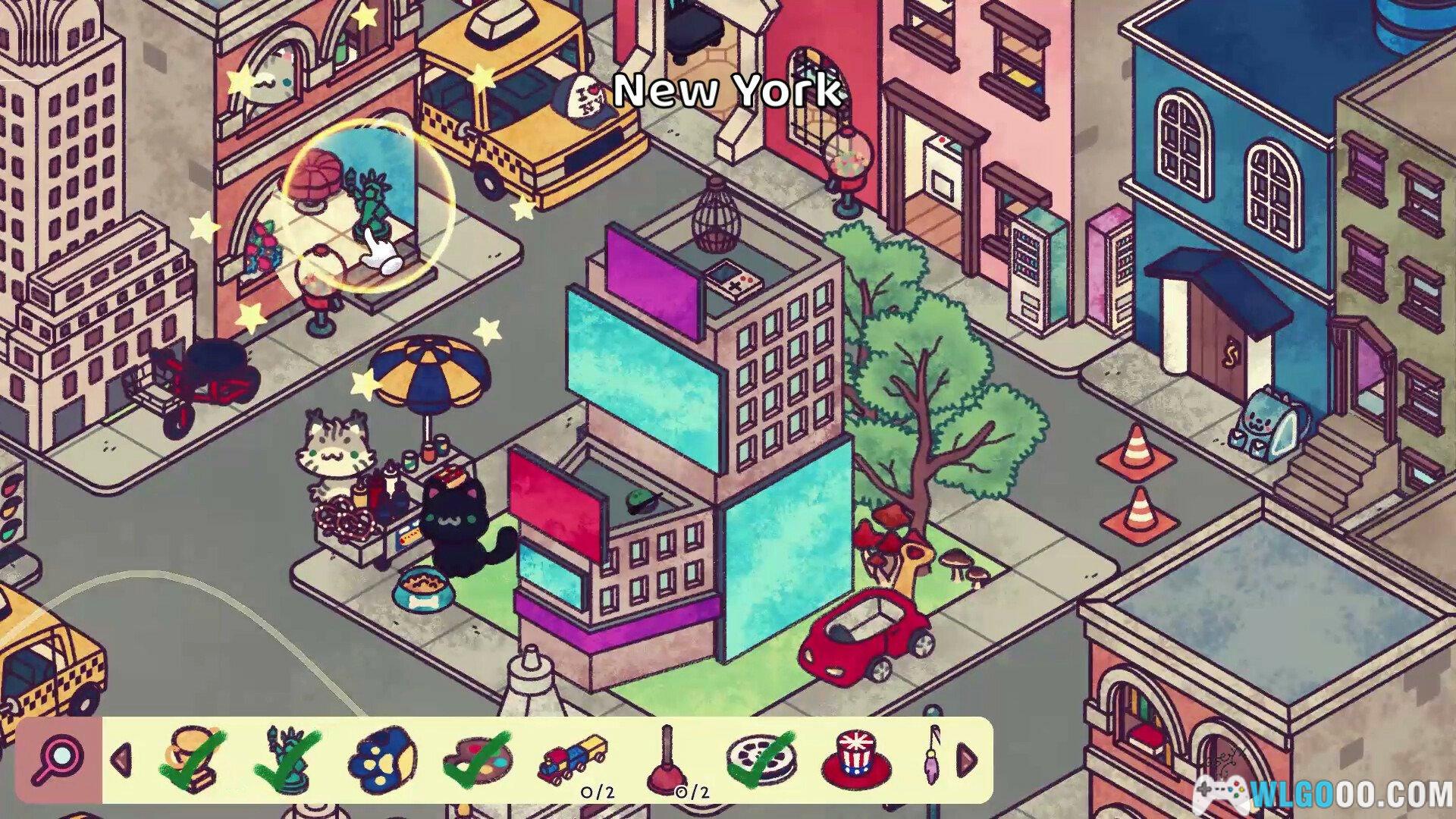
Task: Show previous items with the left arrow
Action: (x=123, y=759)
